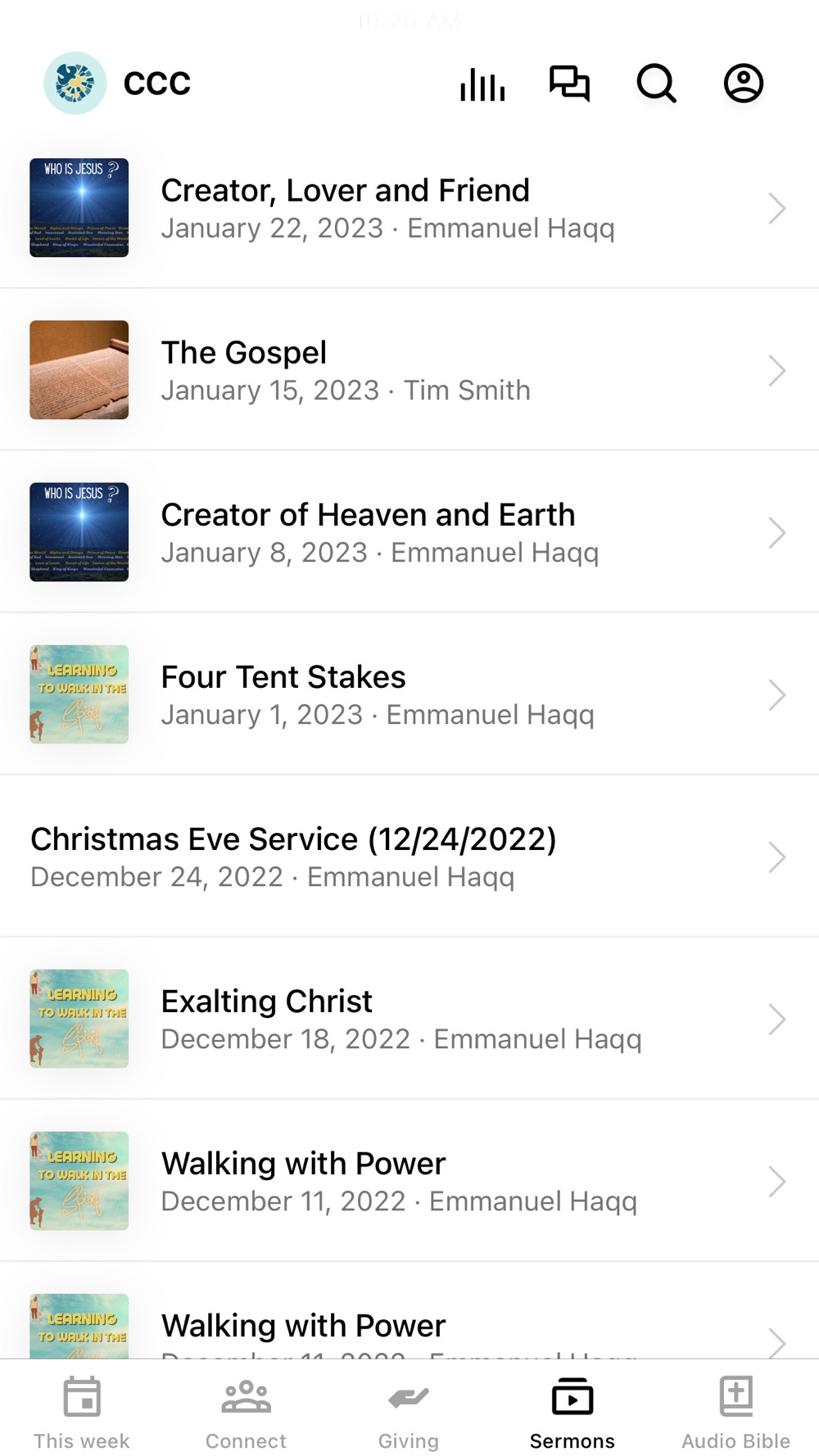Open sermon Creator, Lover and Friend
Screen dimensions: 819x1456
click(409, 208)
